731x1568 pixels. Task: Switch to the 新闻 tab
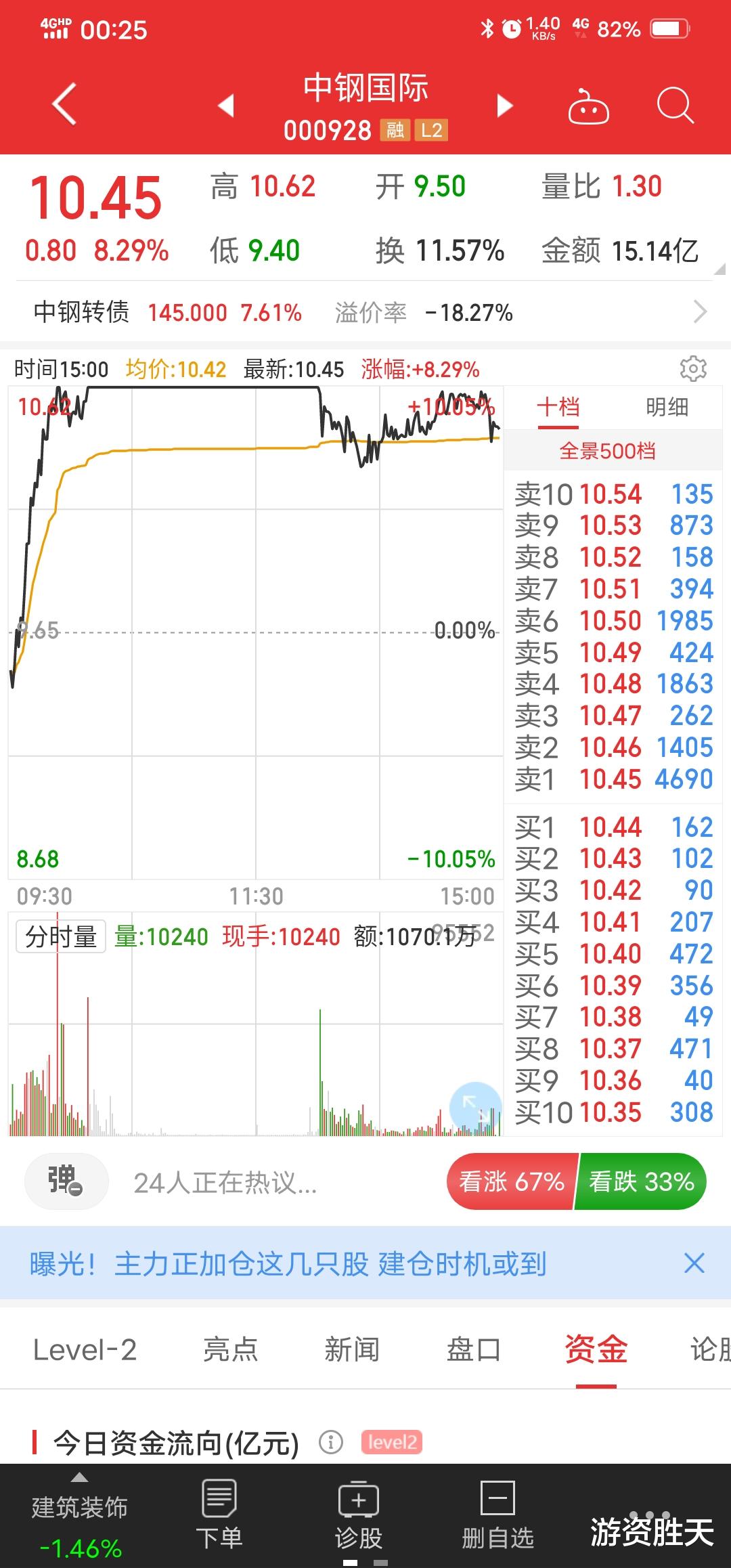[351, 1350]
